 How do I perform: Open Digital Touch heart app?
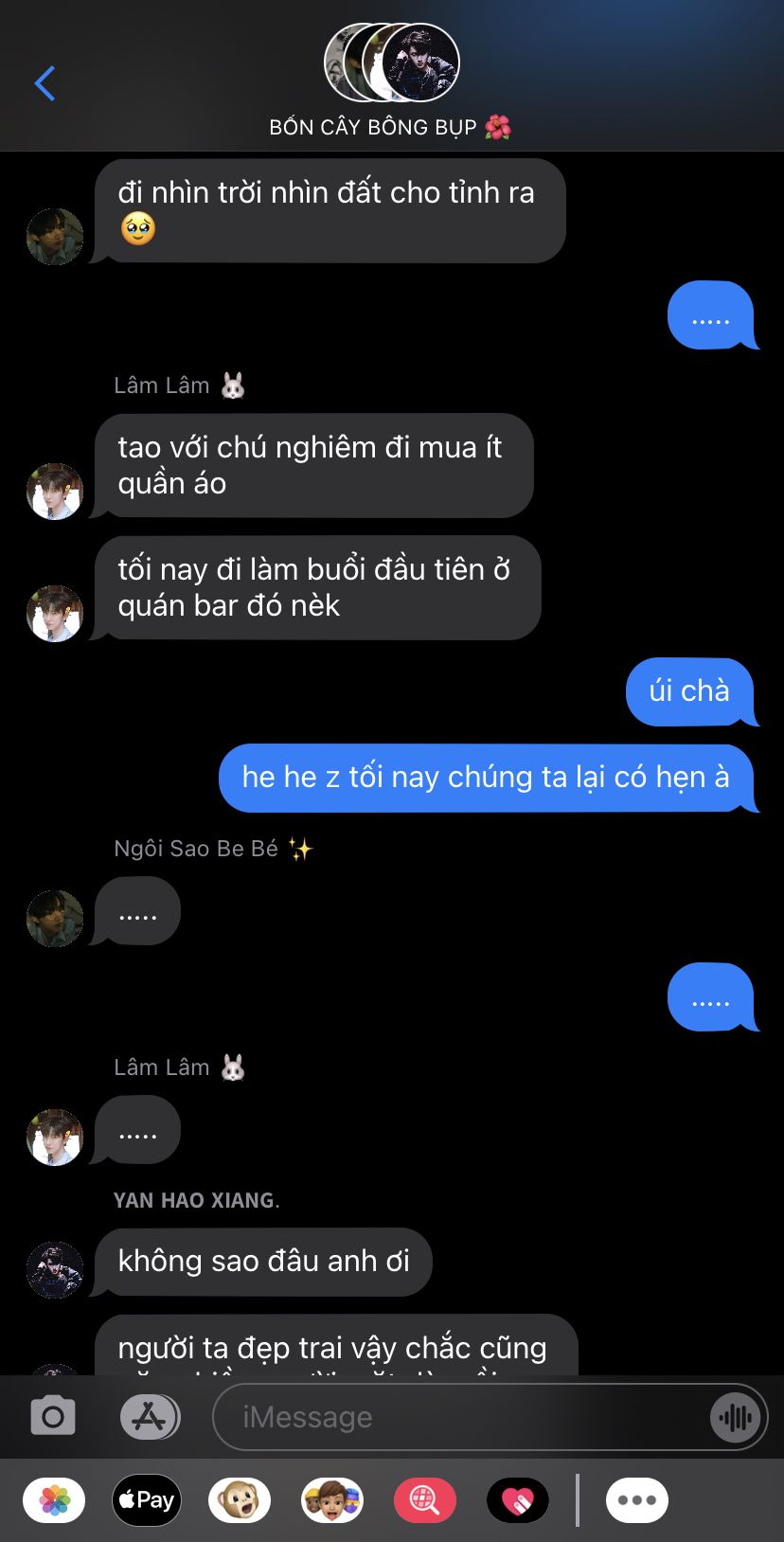[x=518, y=1500]
